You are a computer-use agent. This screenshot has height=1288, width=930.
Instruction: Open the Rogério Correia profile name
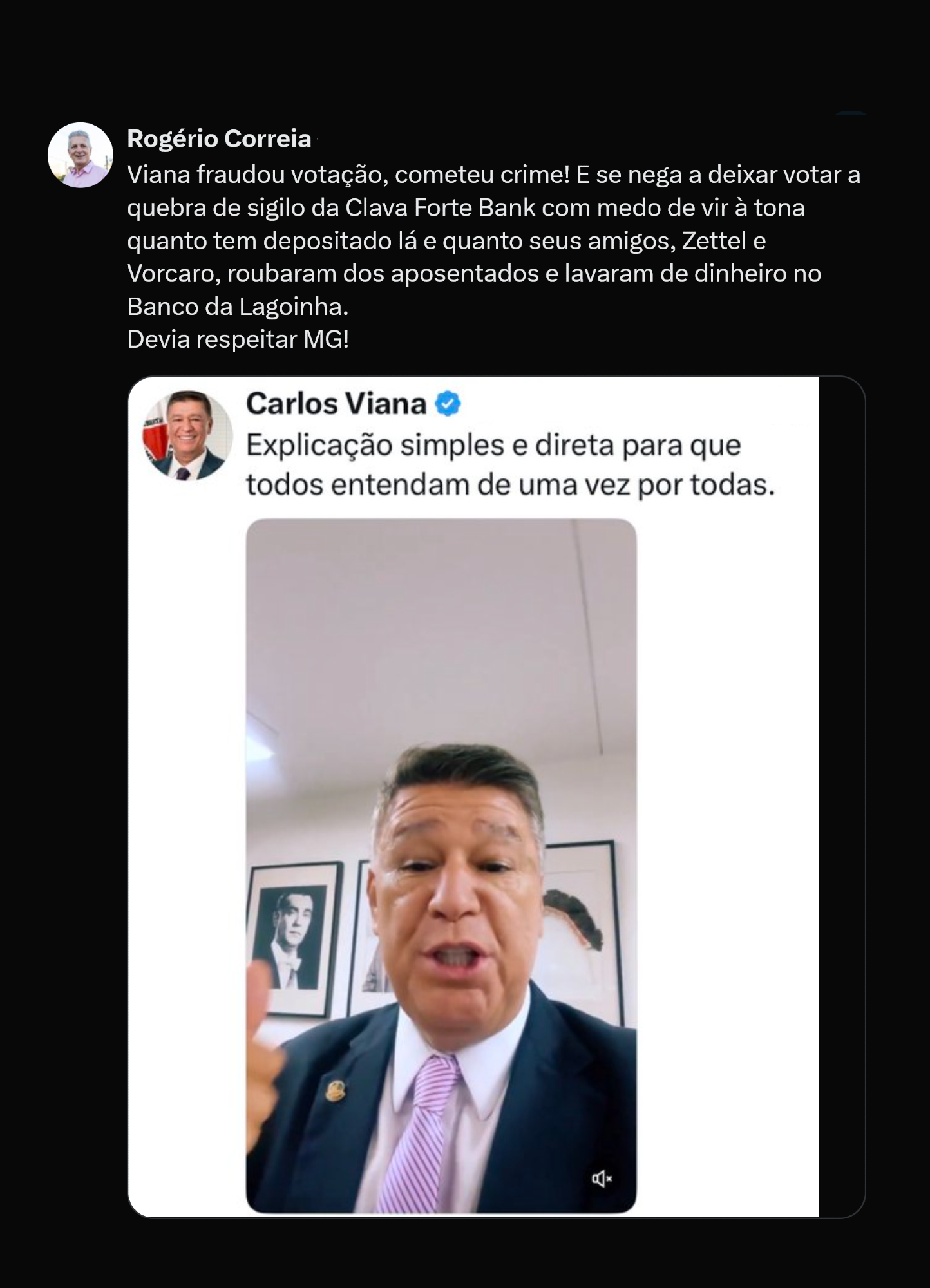(219, 138)
